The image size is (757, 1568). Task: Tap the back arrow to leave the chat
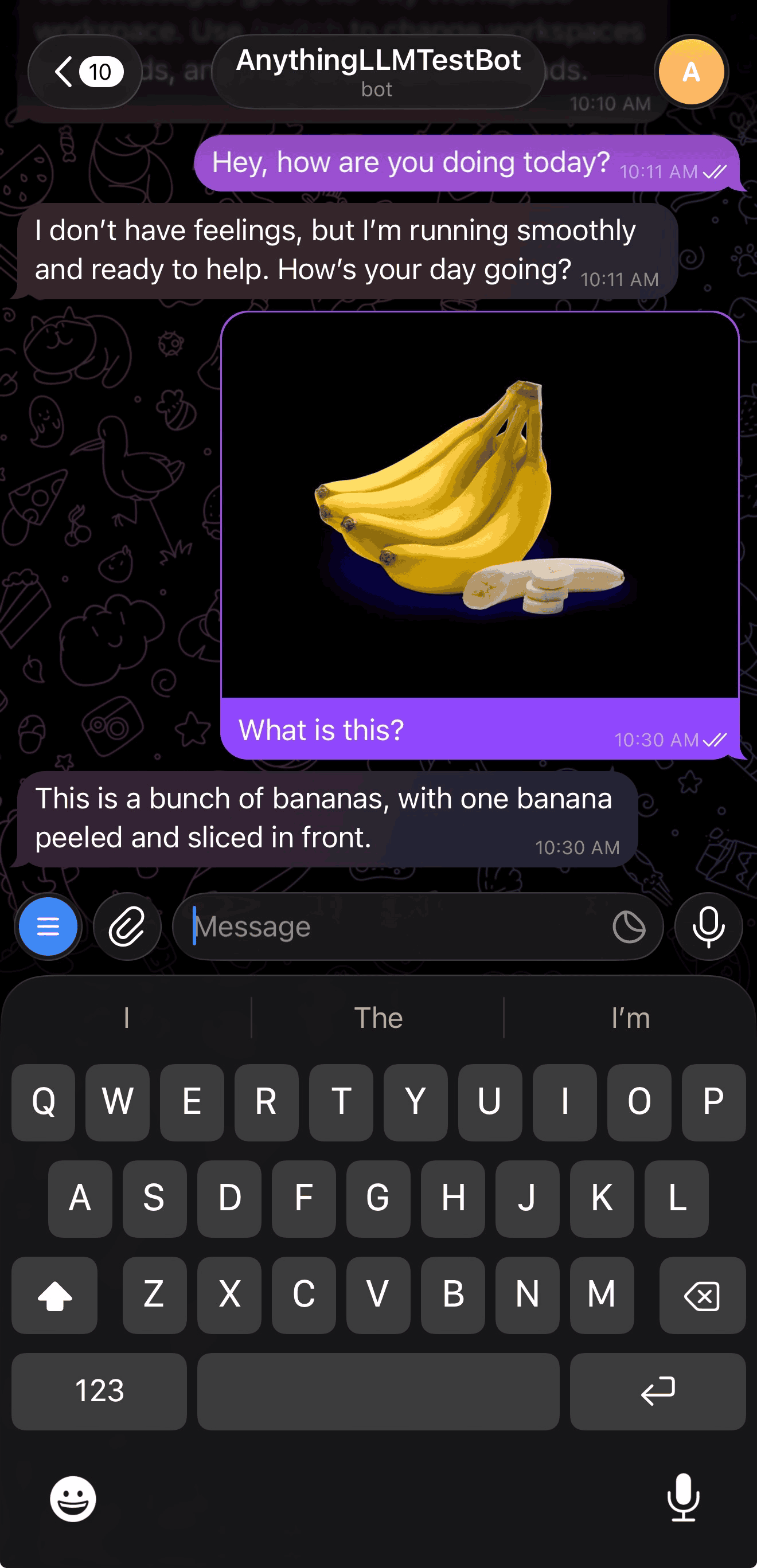pos(63,71)
